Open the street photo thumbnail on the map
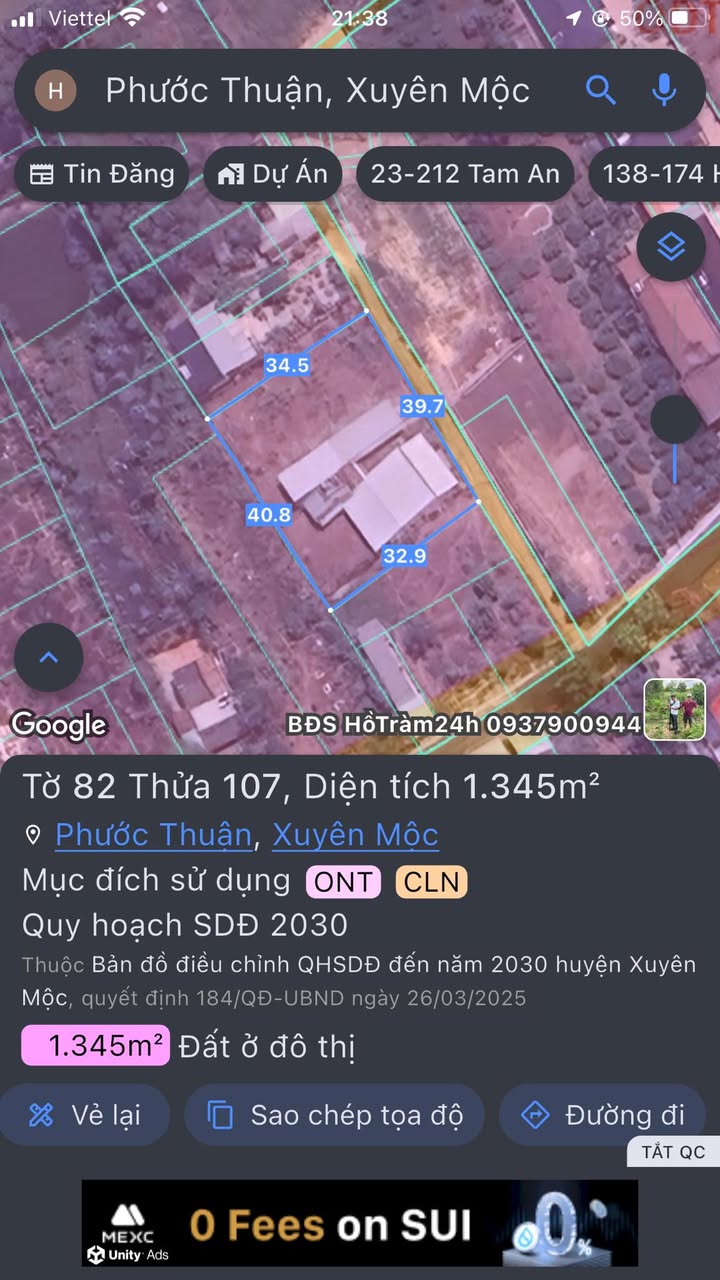Viewport: 720px width, 1280px height. [x=675, y=709]
